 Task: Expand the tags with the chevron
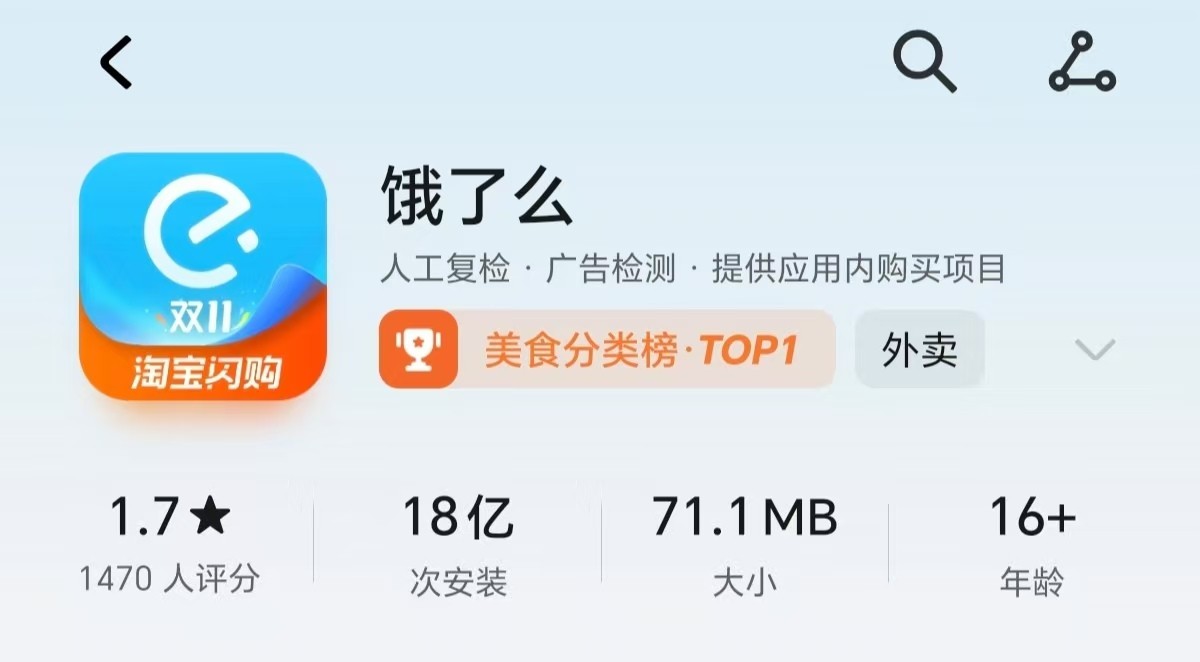pyautogui.click(x=1094, y=349)
